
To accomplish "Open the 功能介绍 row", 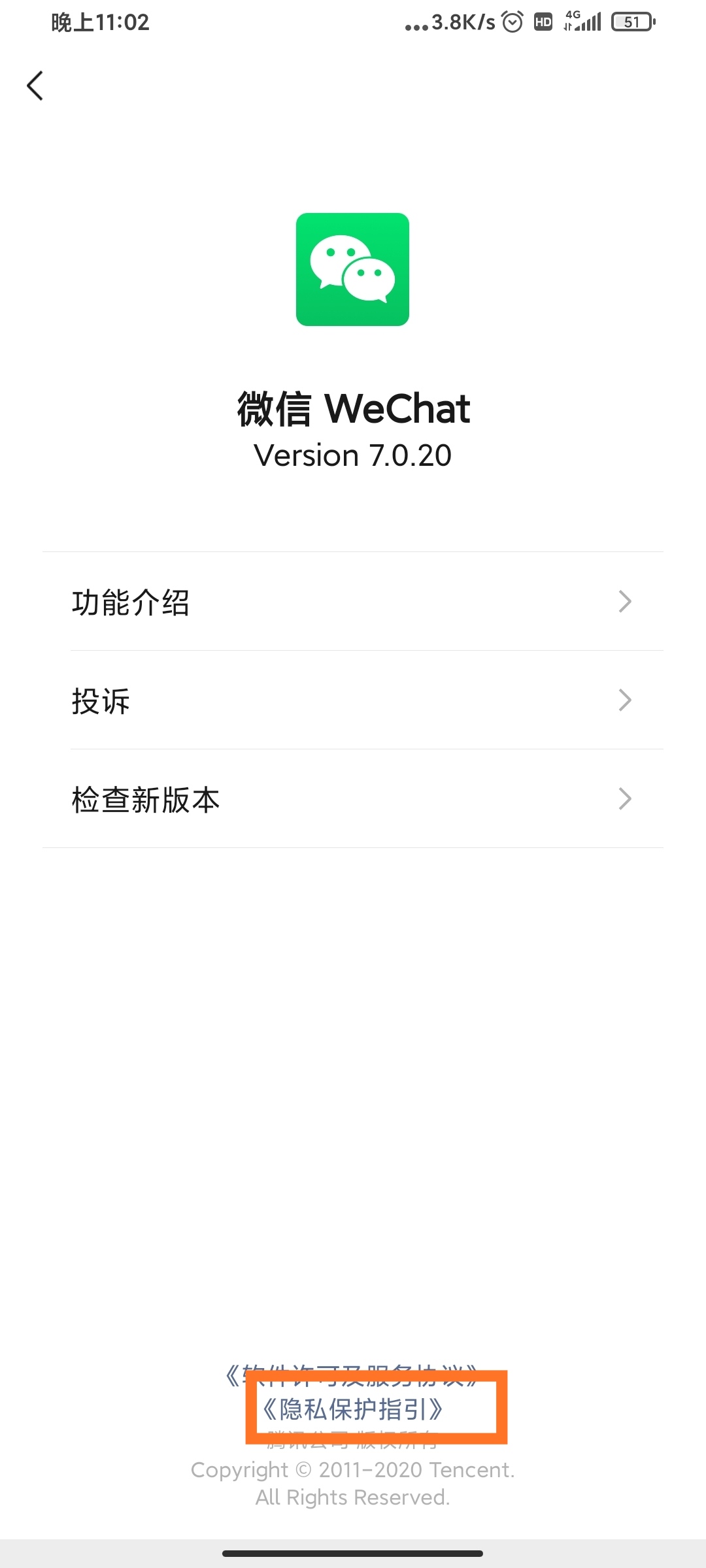I will pyautogui.click(x=353, y=601).
